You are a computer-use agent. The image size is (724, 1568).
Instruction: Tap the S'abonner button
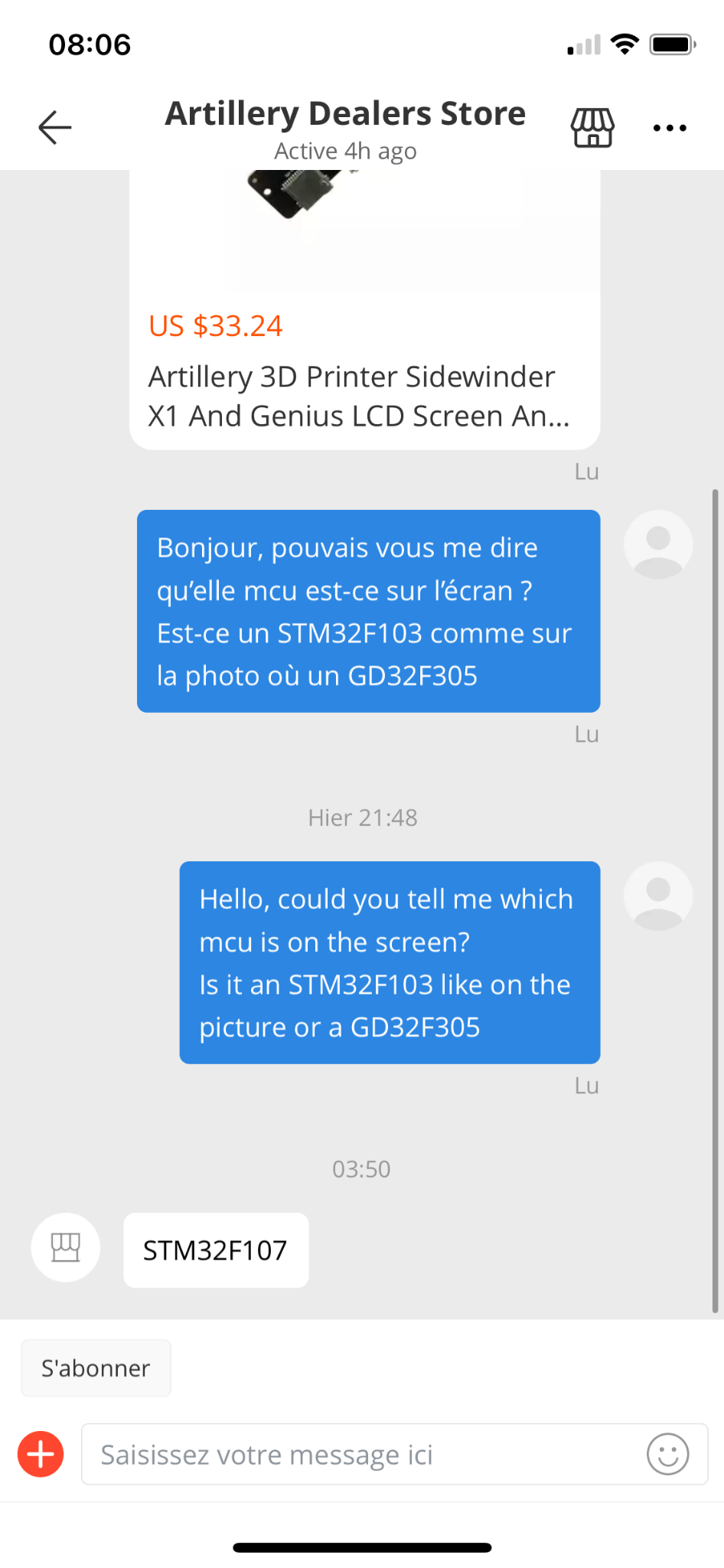(96, 1368)
